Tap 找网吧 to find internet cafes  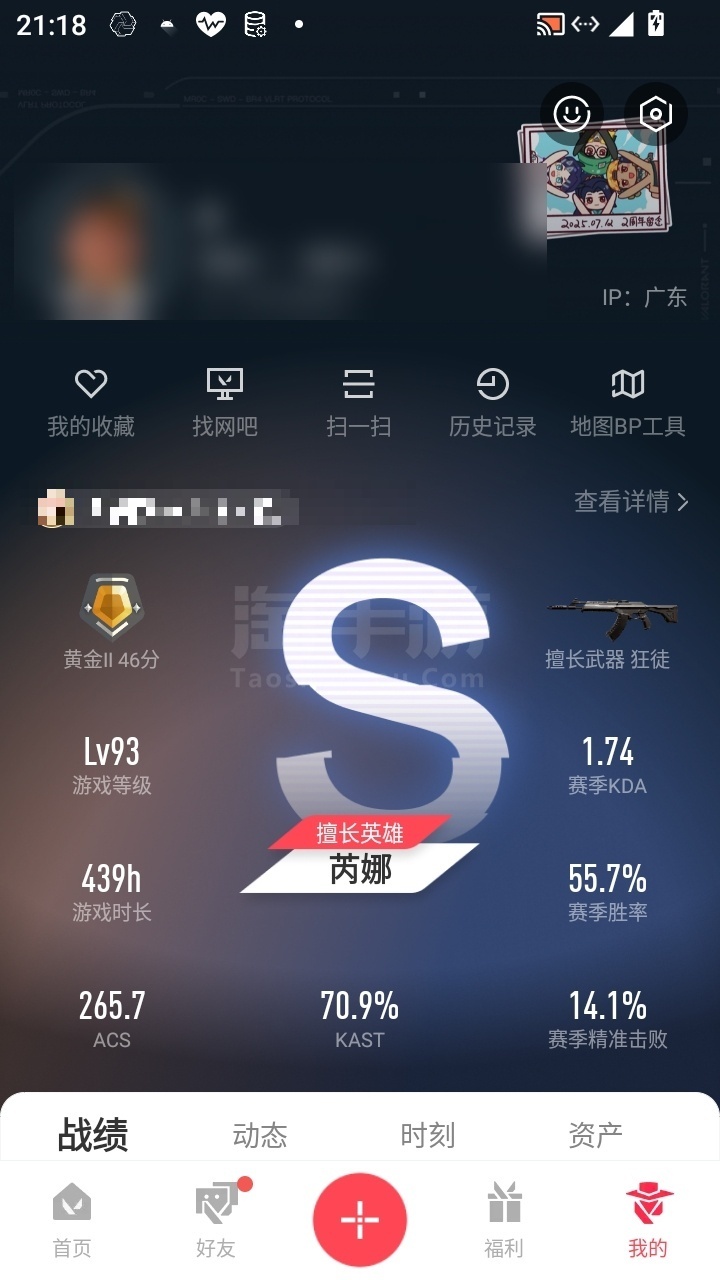225,403
